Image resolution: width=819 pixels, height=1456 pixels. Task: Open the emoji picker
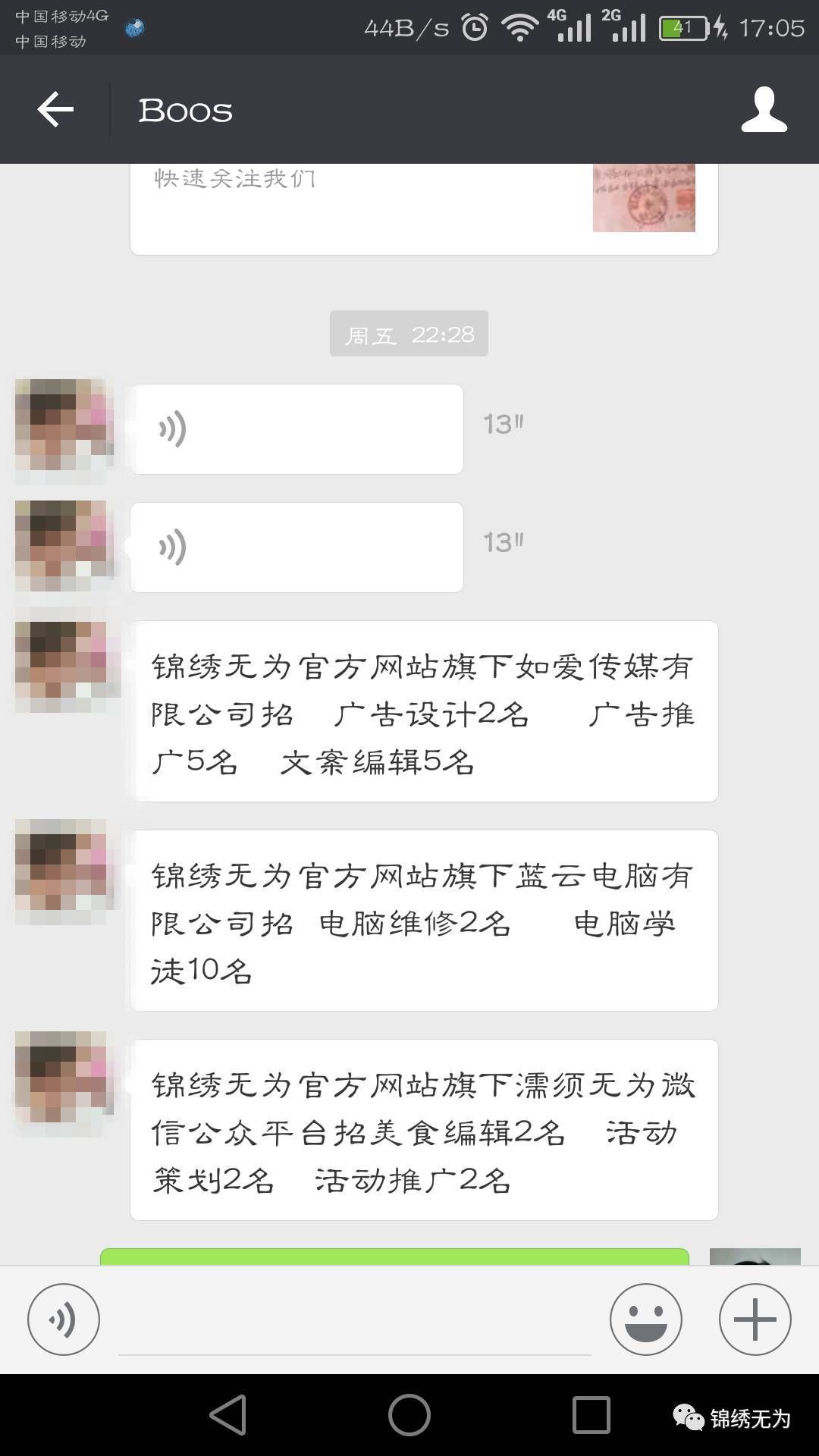(645, 1319)
